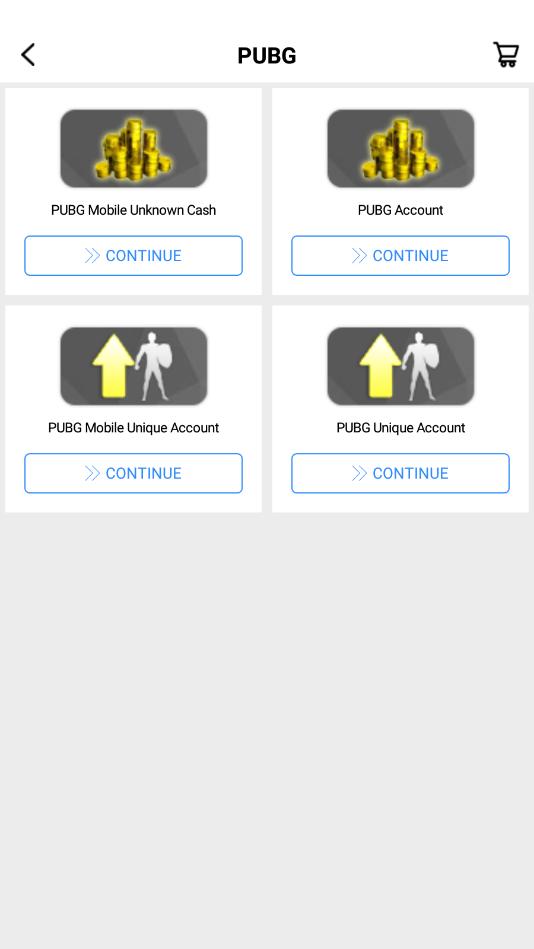The image size is (534, 949).
Task: Open the PUBG Account image tile
Action: point(400,148)
